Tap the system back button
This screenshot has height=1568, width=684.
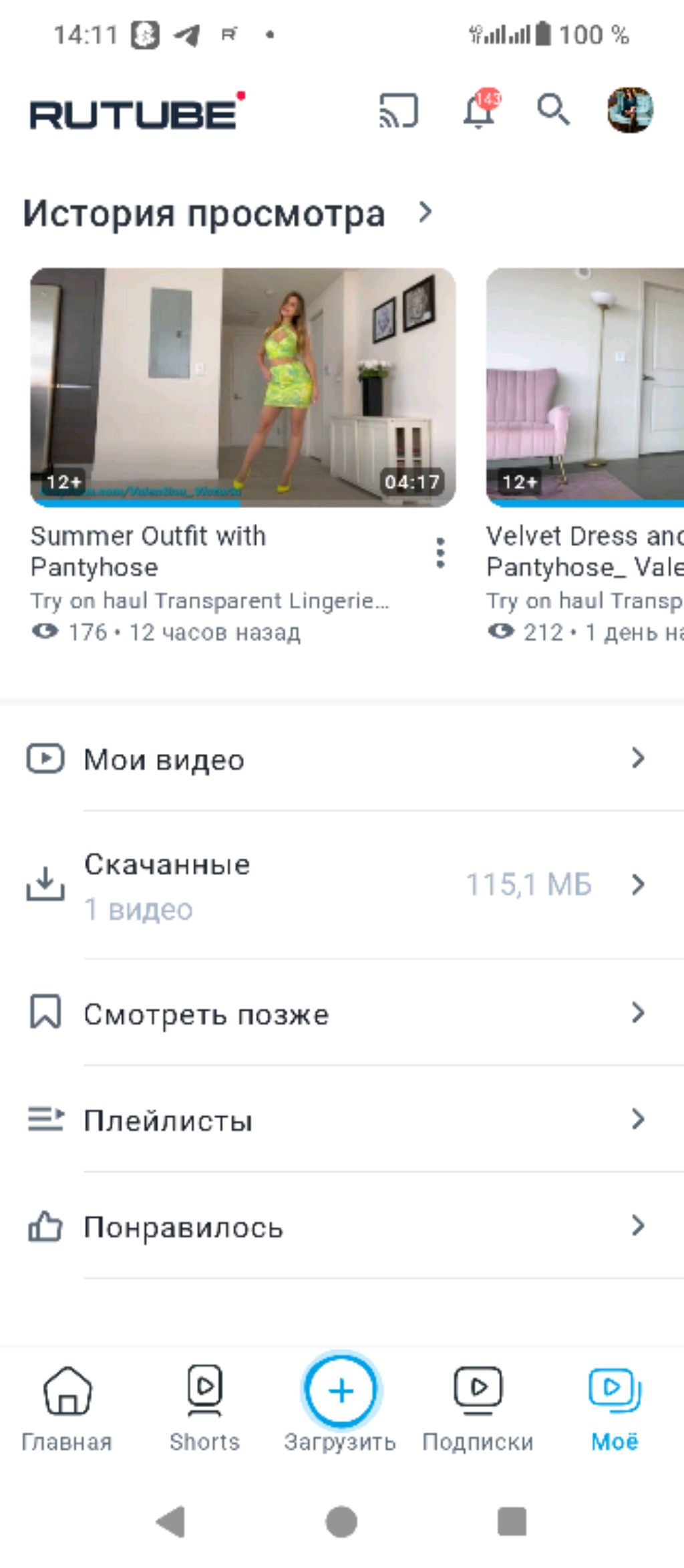171,1522
